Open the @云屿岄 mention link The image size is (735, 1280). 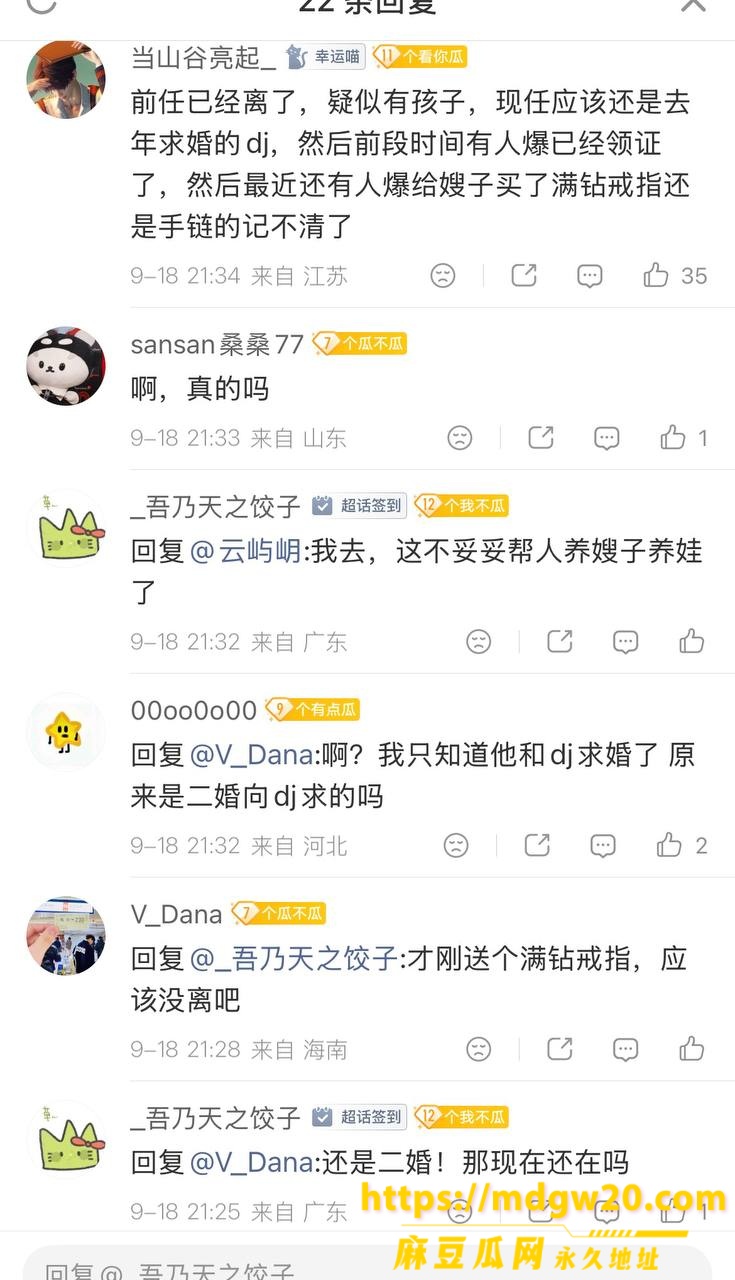[246, 550]
